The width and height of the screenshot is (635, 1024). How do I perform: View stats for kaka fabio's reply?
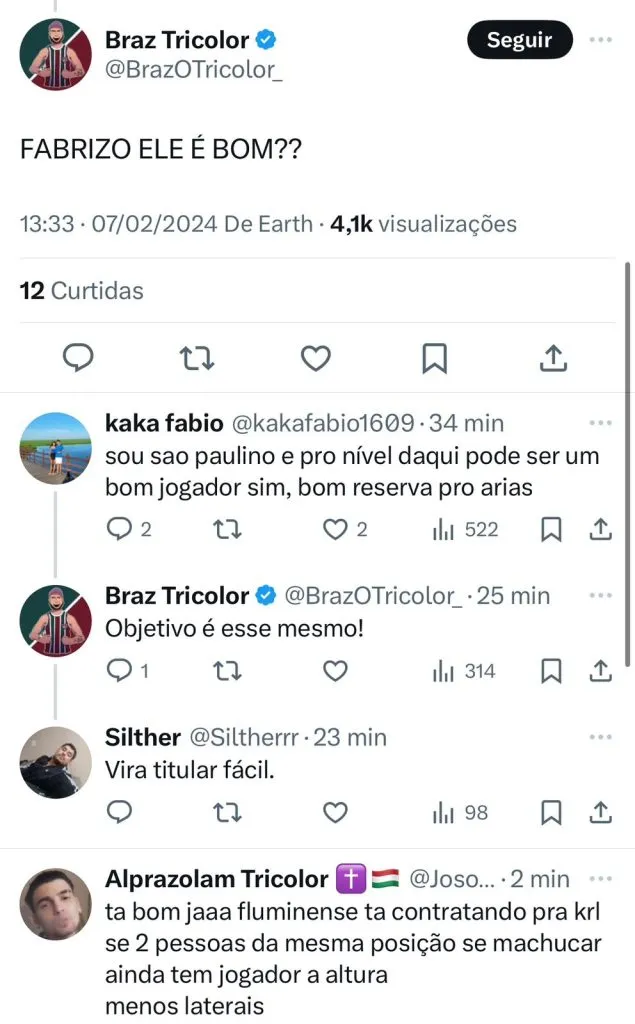point(465,529)
